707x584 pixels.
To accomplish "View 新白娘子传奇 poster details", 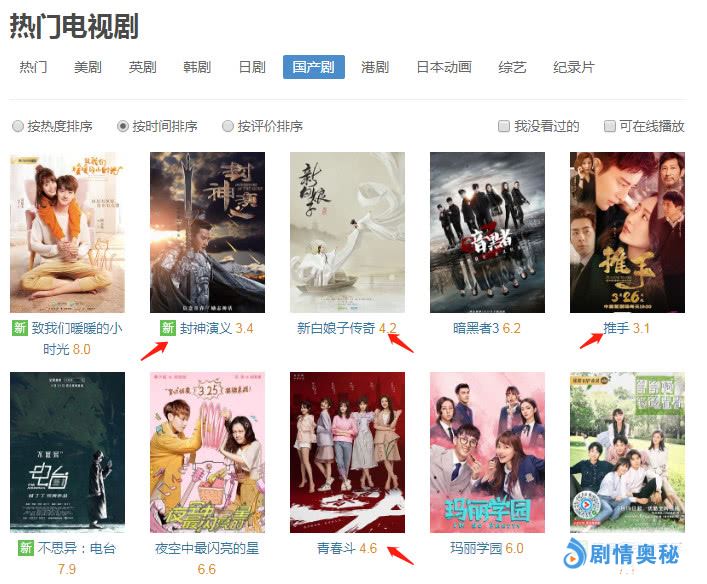I will click(347, 232).
